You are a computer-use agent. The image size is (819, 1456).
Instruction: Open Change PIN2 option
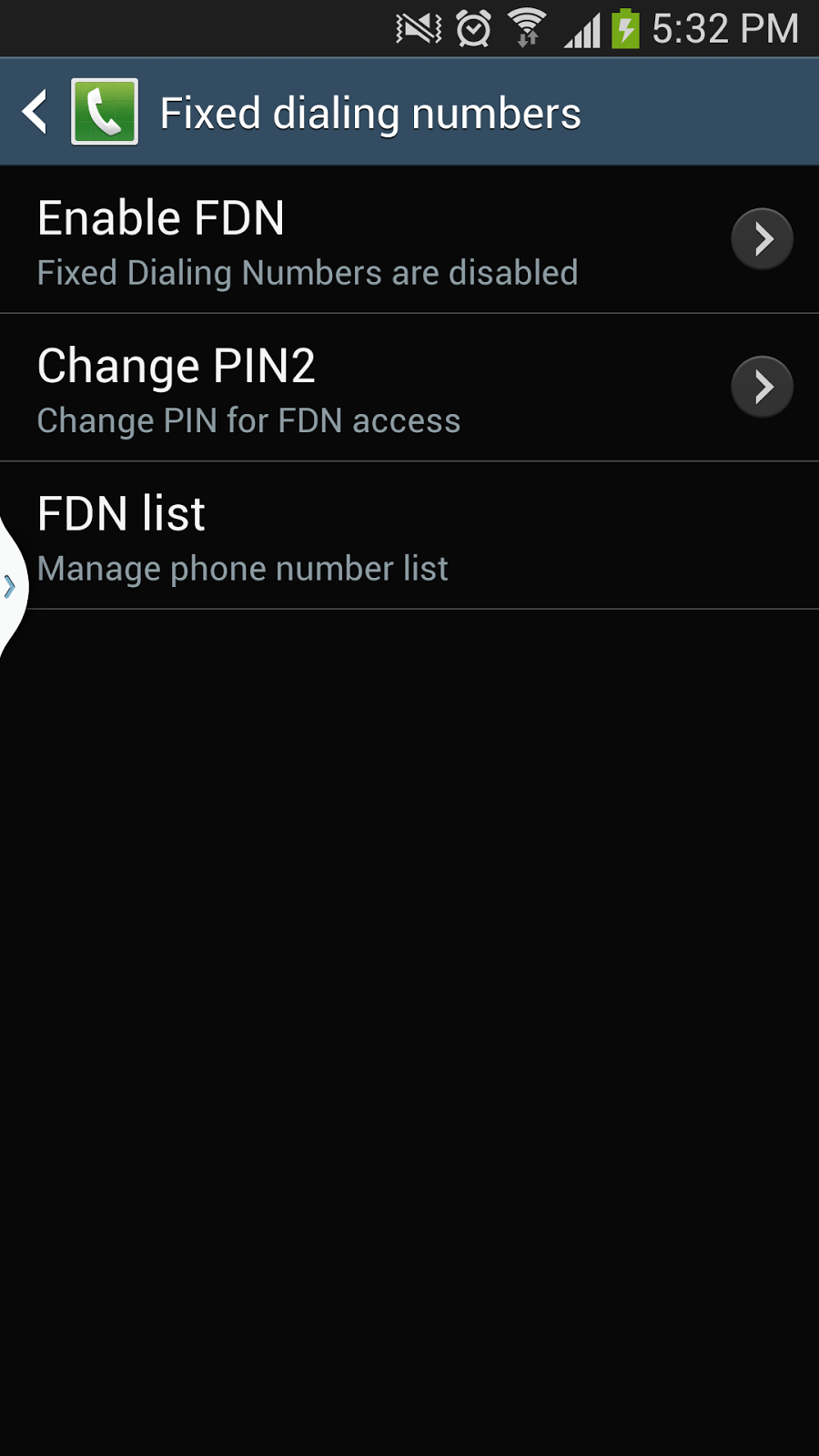382,389
